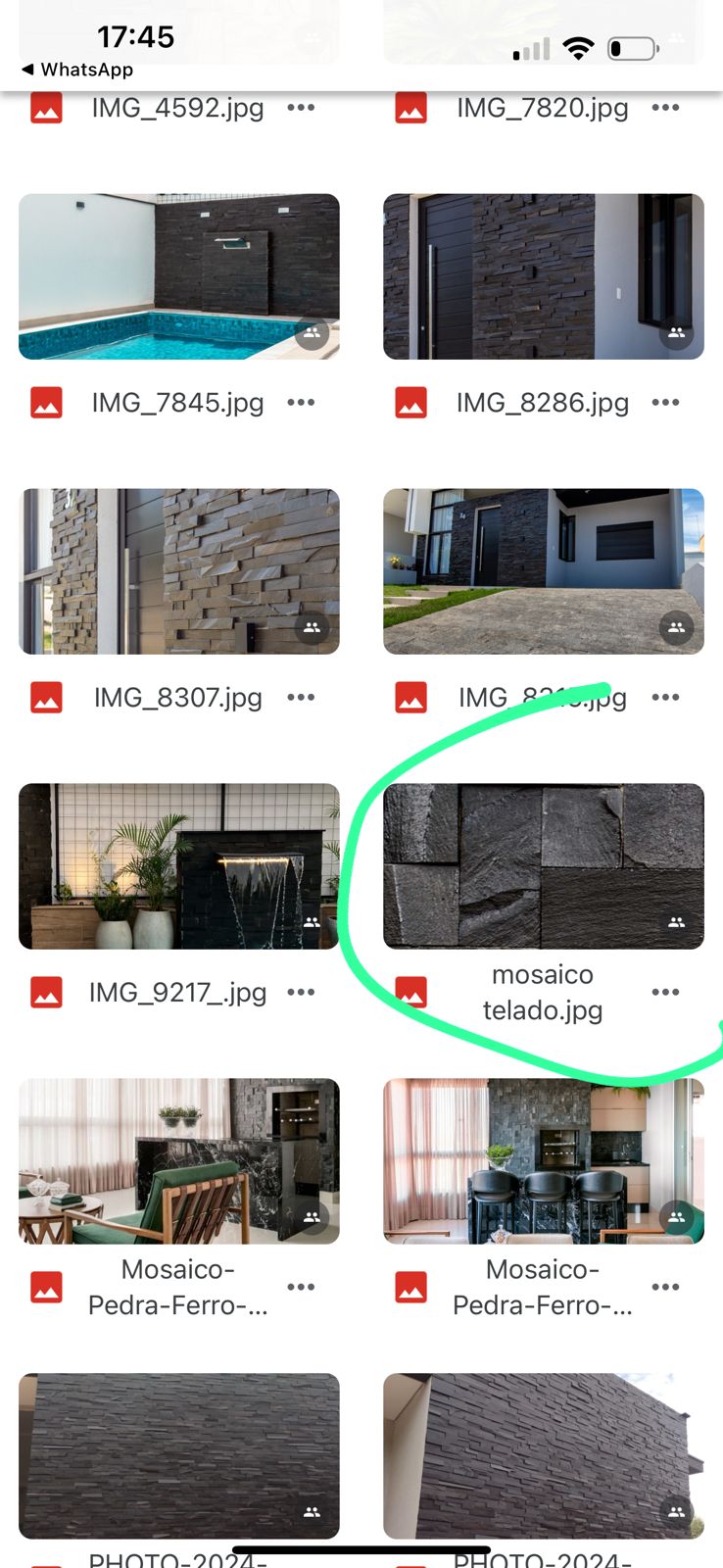Open more options for mosaico telado.jpg

(x=665, y=993)
